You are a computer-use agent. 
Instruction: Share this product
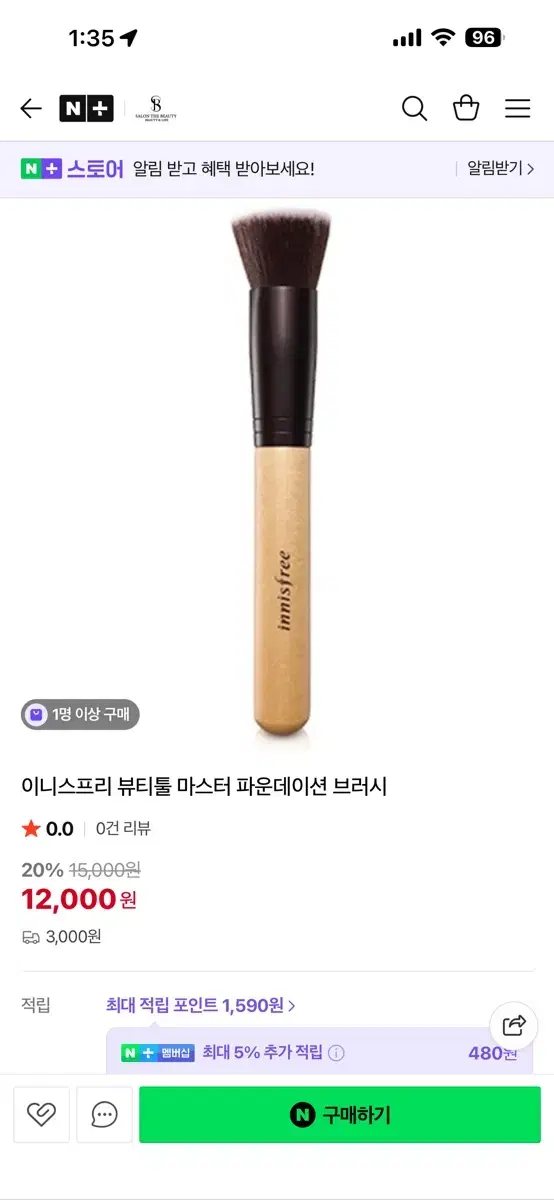[x=514, y=1025]
